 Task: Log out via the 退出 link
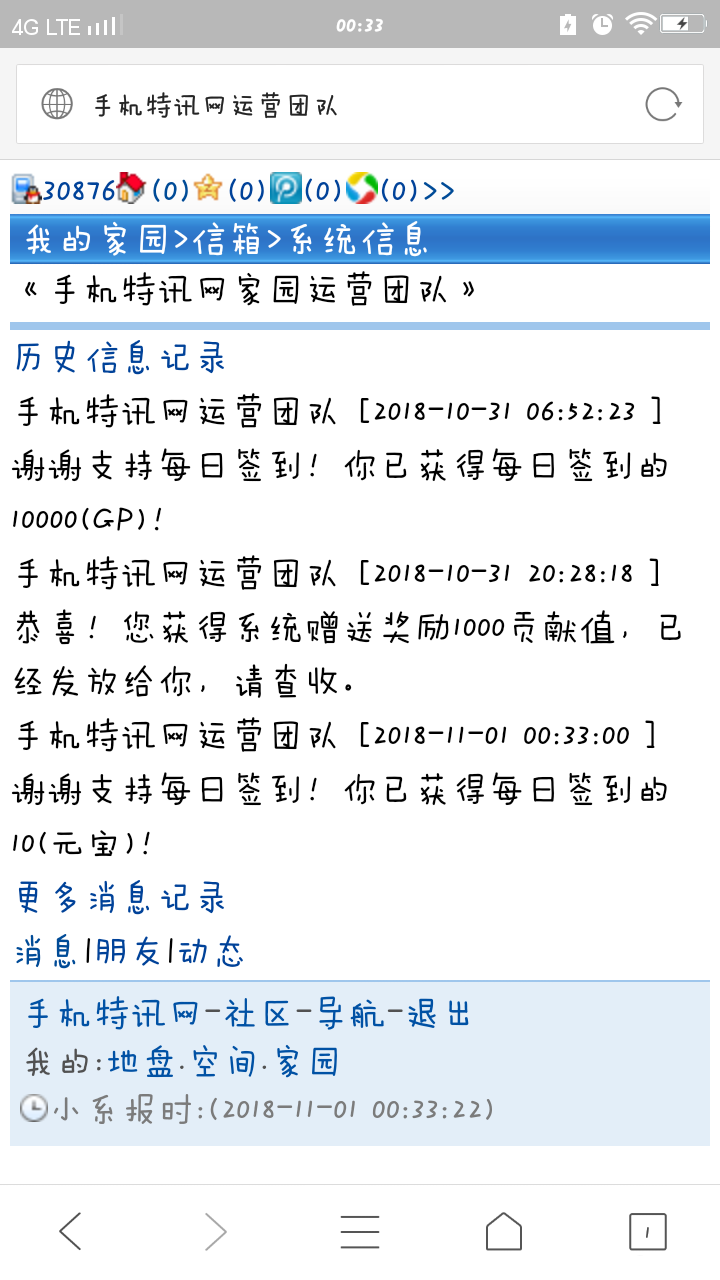point(439,1013)
